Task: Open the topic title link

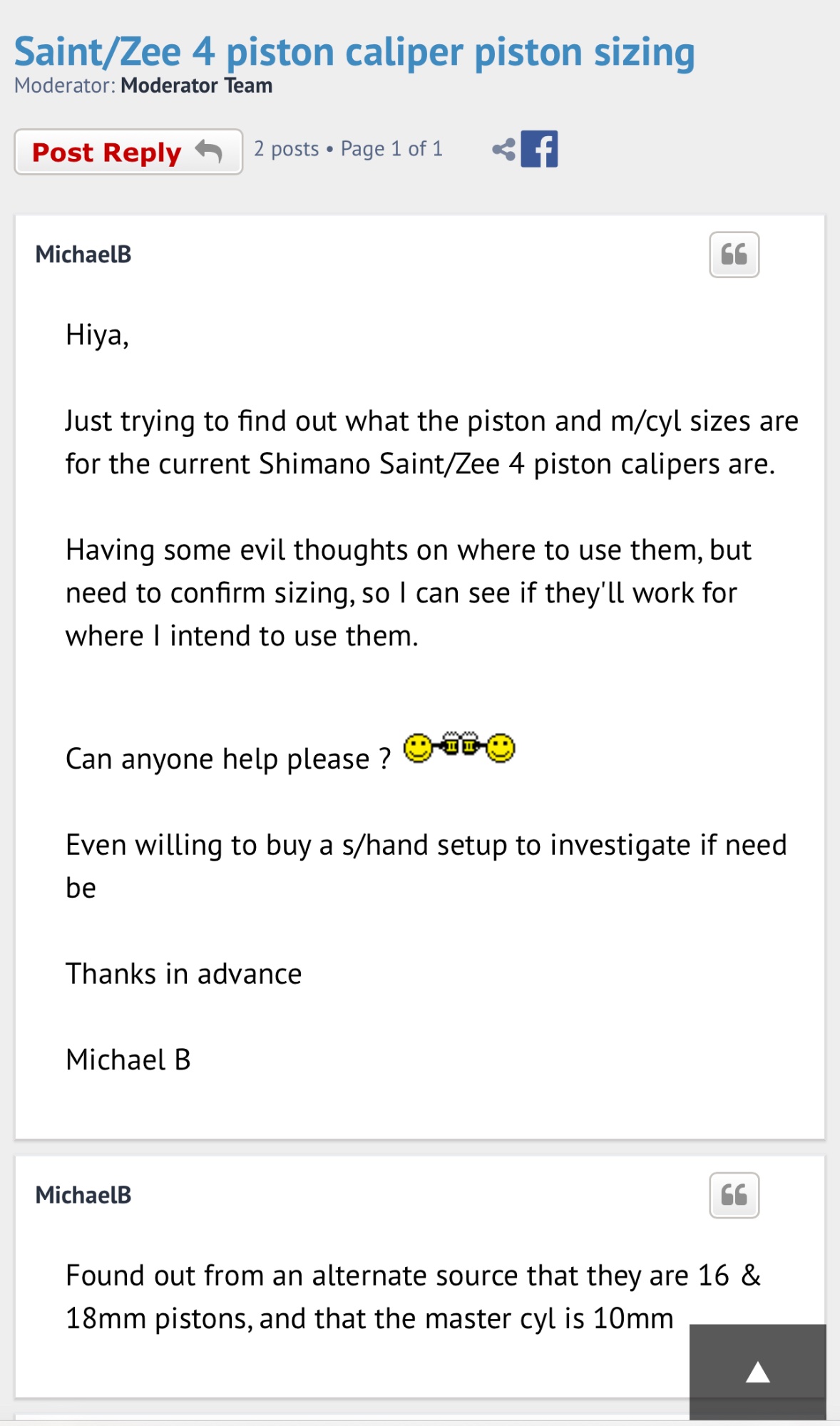Action: click(x=354, y=52)
